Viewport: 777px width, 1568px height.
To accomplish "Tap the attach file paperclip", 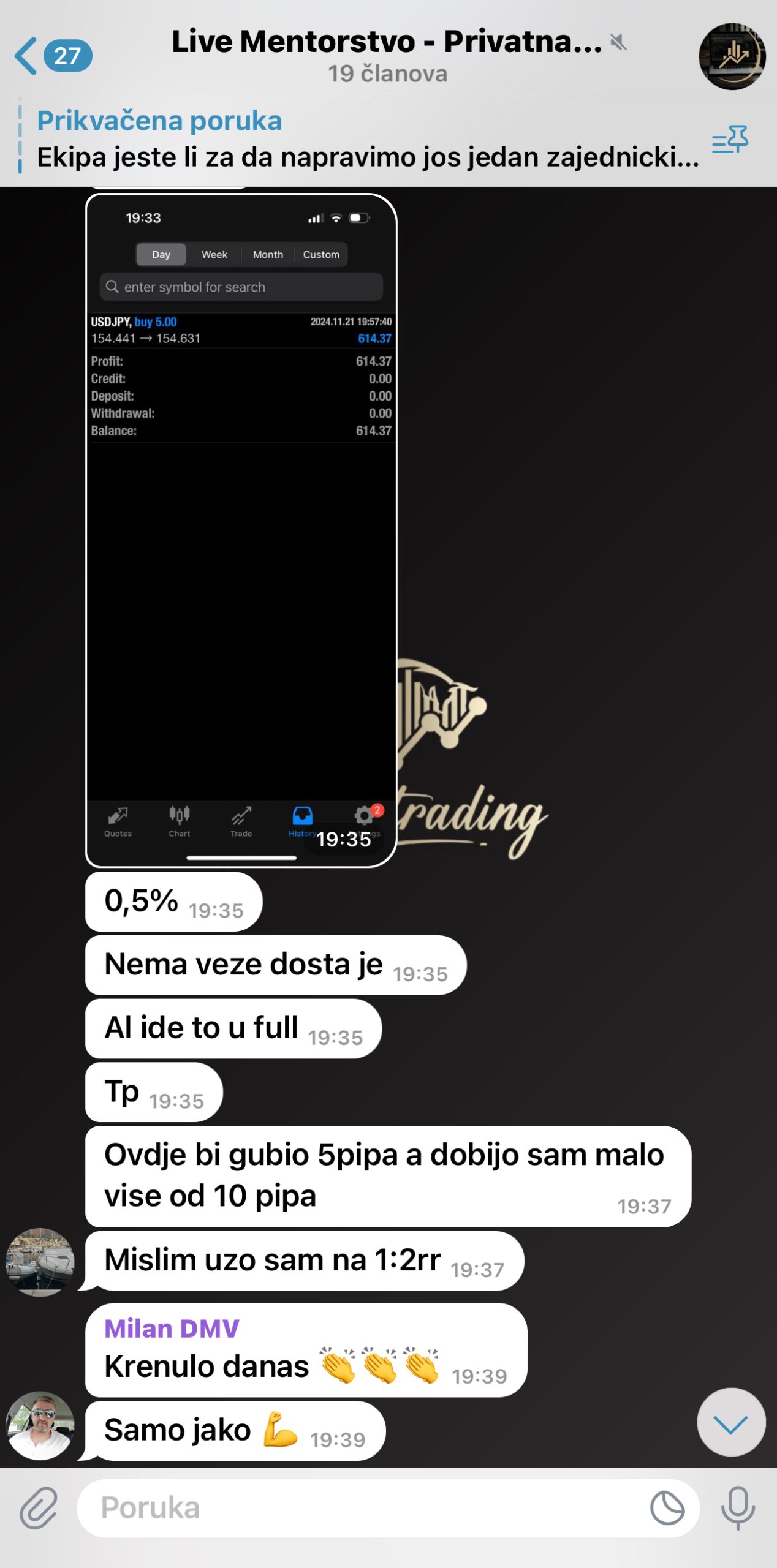I will tap(38, 1508).
